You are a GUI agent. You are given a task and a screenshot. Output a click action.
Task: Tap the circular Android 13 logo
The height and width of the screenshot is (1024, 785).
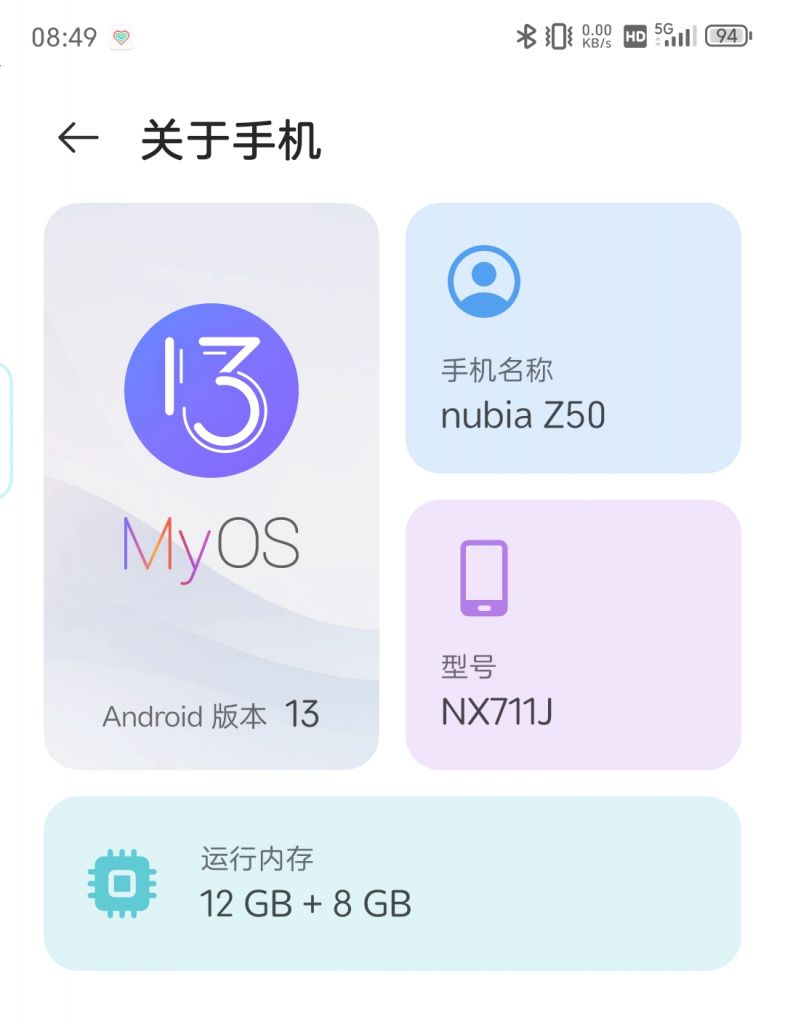click(212, 390)
